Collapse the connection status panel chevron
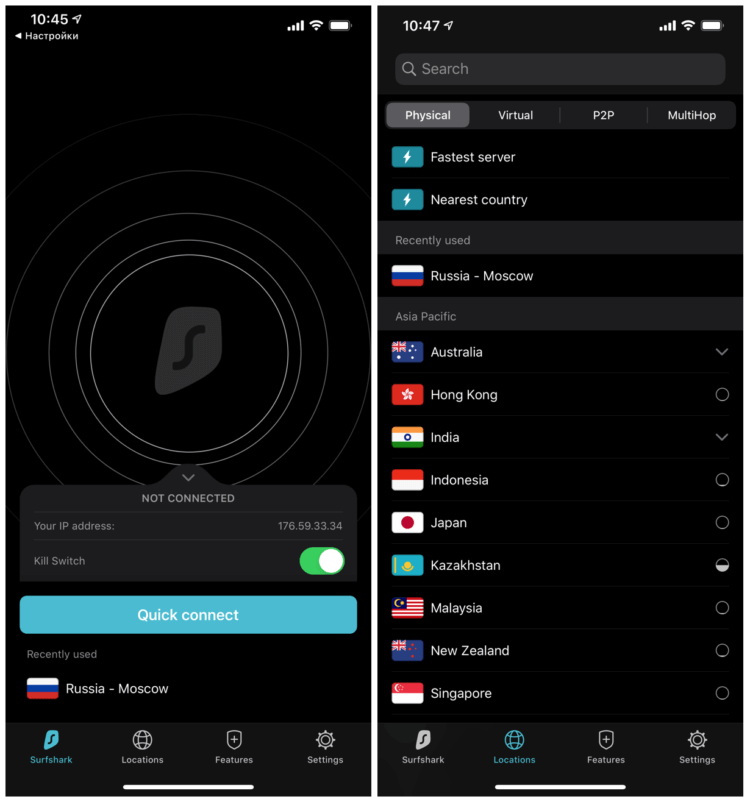 [x=188, y=478]
